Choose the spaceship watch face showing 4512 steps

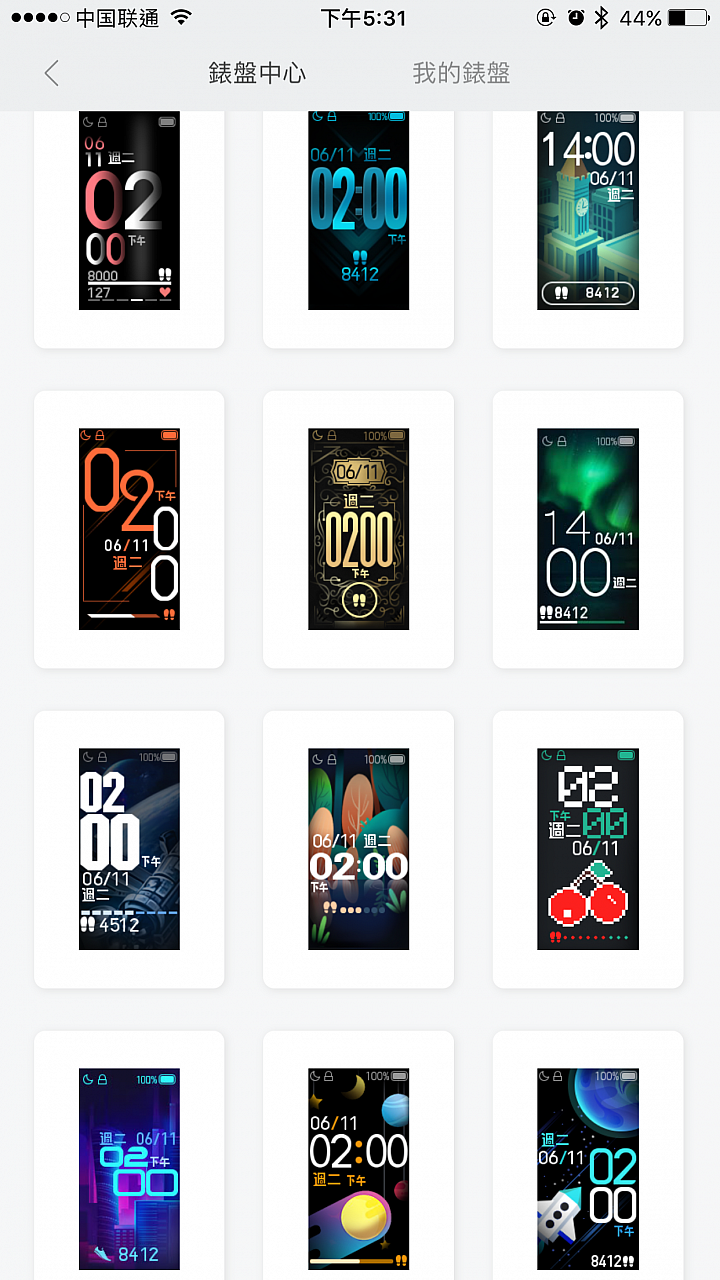(129, 849)
